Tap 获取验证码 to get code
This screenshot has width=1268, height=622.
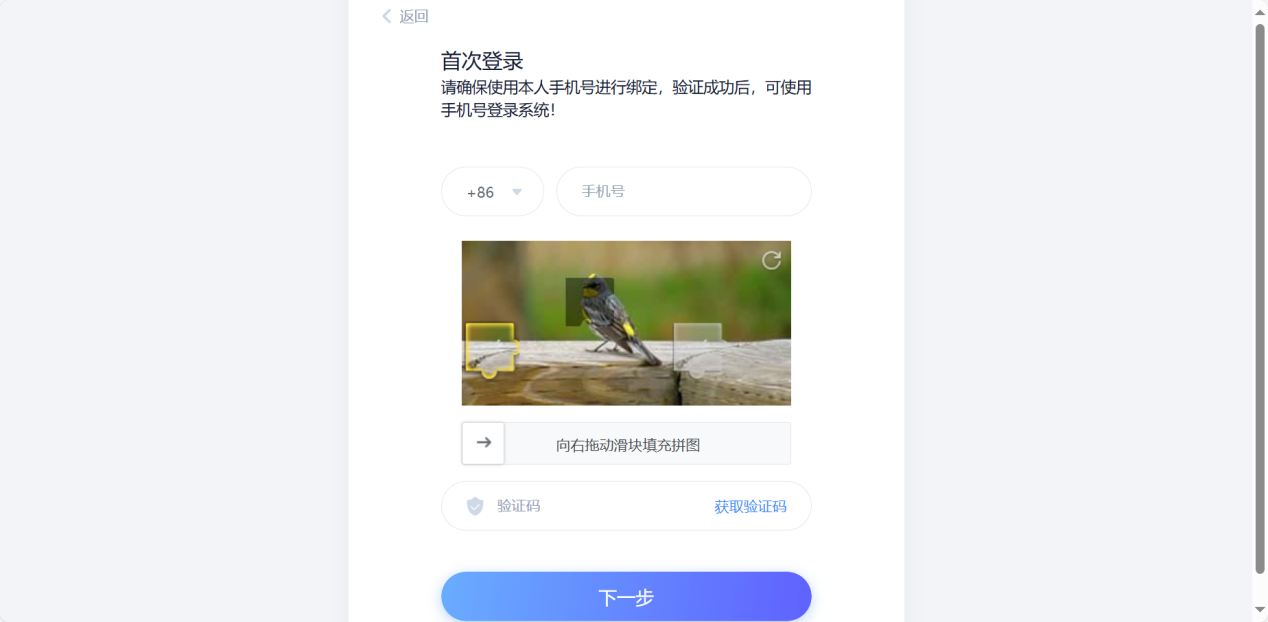click(x=750, y=506)
